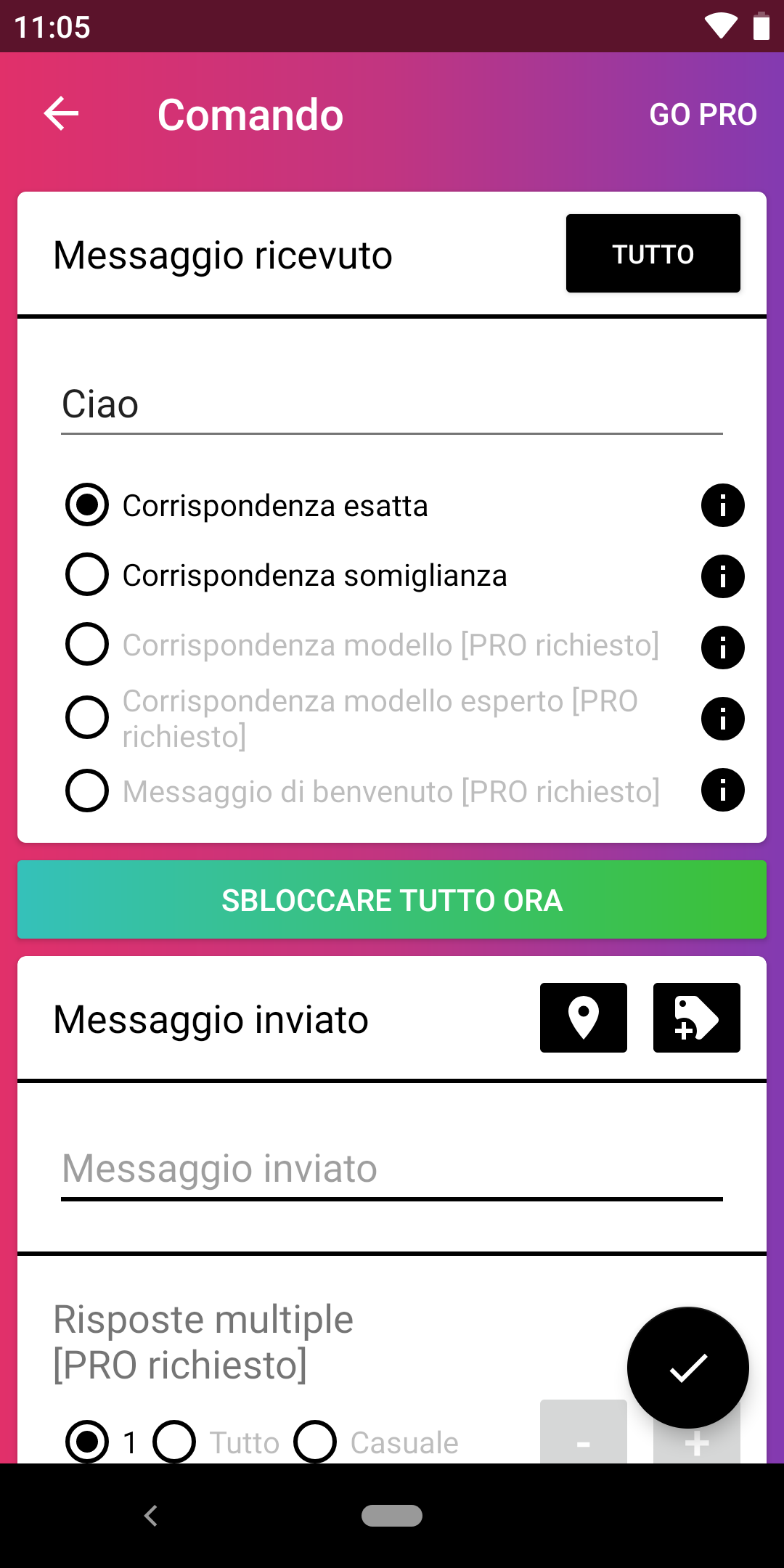Tap the system back button
This screenshot has height=1568, width=784.
151,1516
